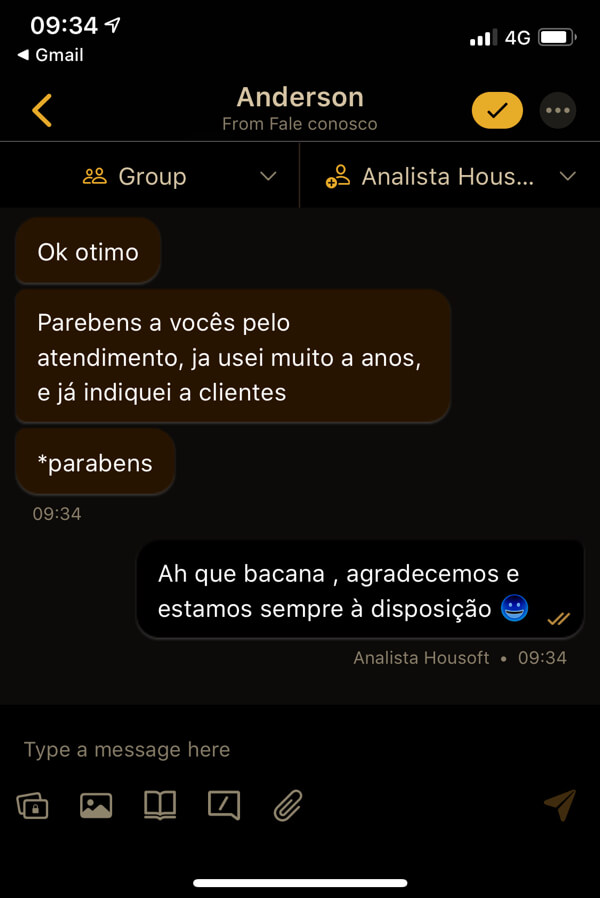Open the knowledge base book icon

click(x=159, y=805)
